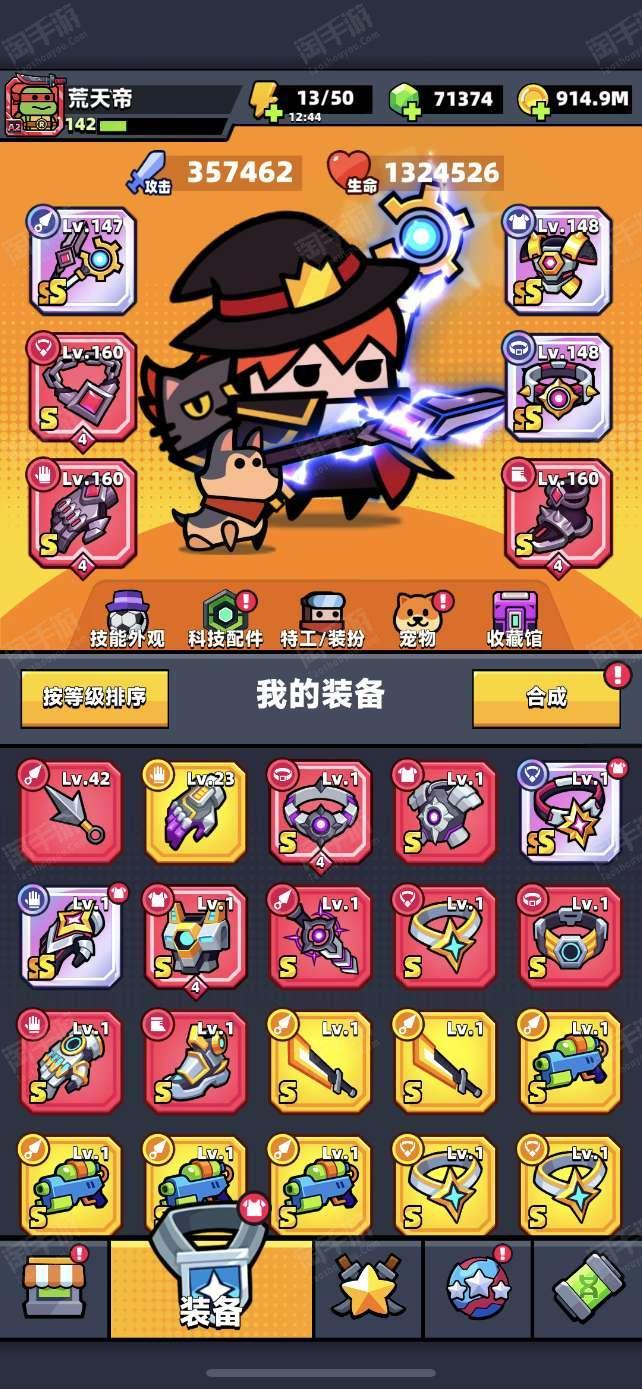The width and height of the screenshot is (642, 1389).
Task: Select the equipped Lv.148 armor
Action: click(558, 261)
